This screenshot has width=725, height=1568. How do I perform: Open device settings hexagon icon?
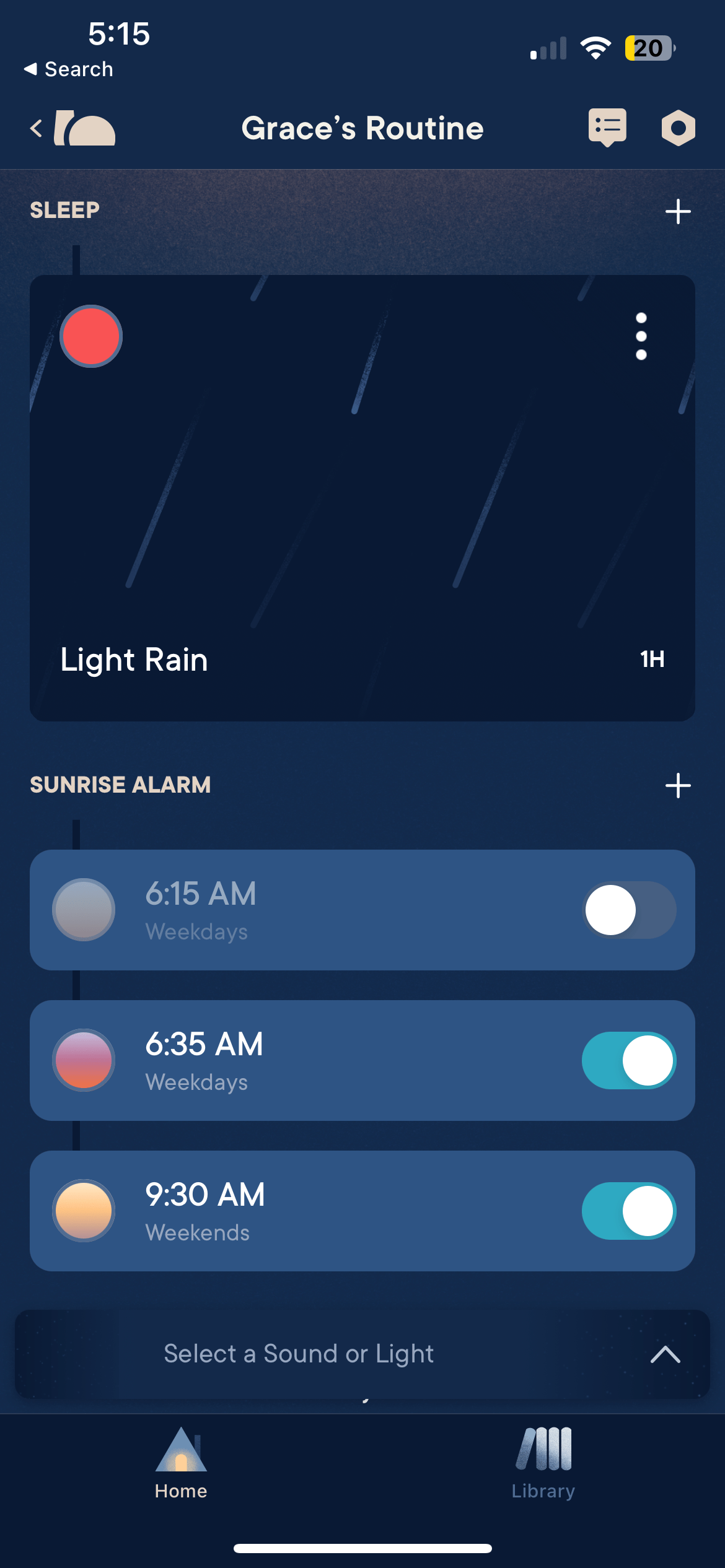pyautogui.click(x=678, y=128)
